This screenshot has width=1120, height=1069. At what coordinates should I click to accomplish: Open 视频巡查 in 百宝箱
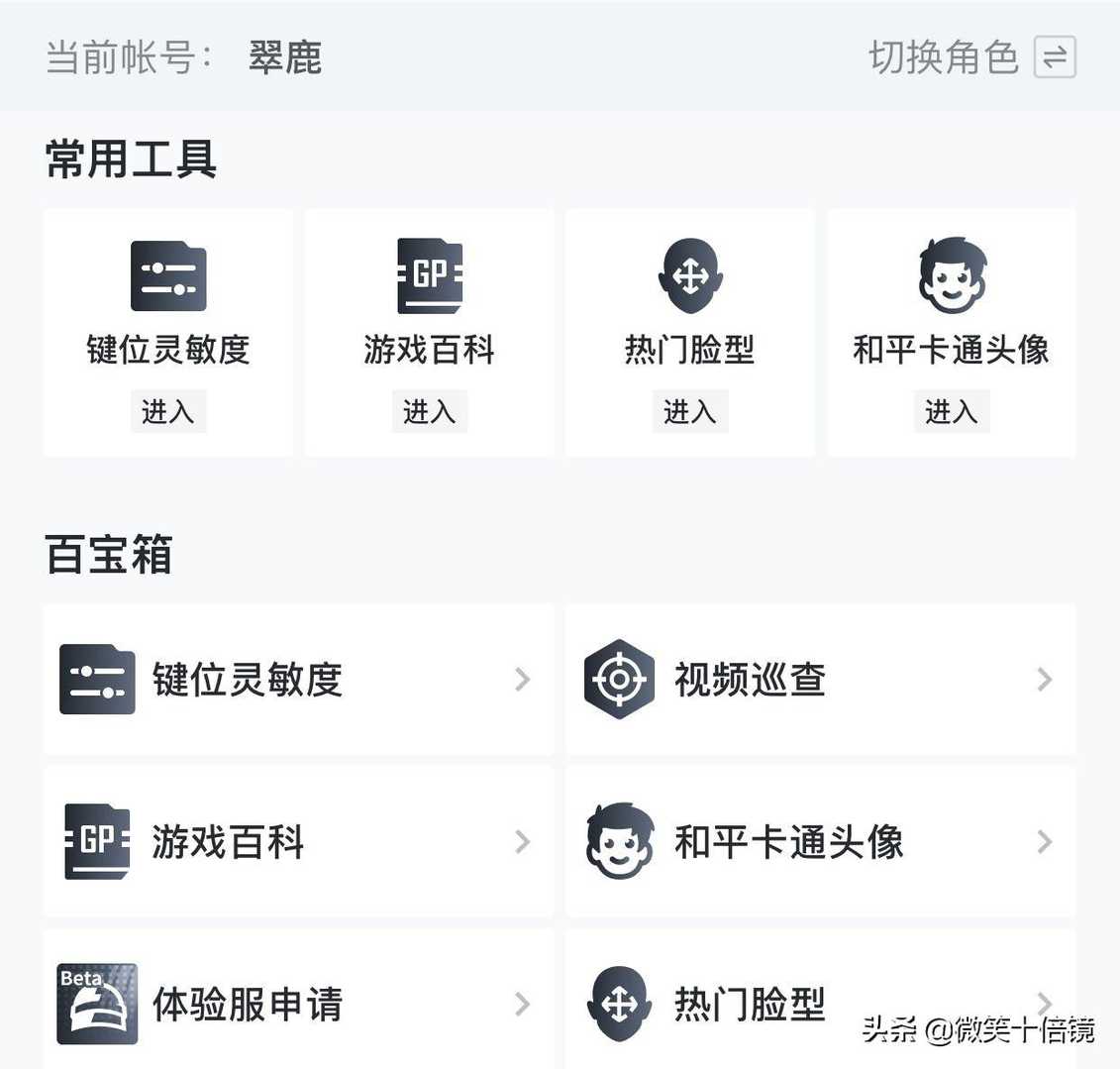pos(820,680)
